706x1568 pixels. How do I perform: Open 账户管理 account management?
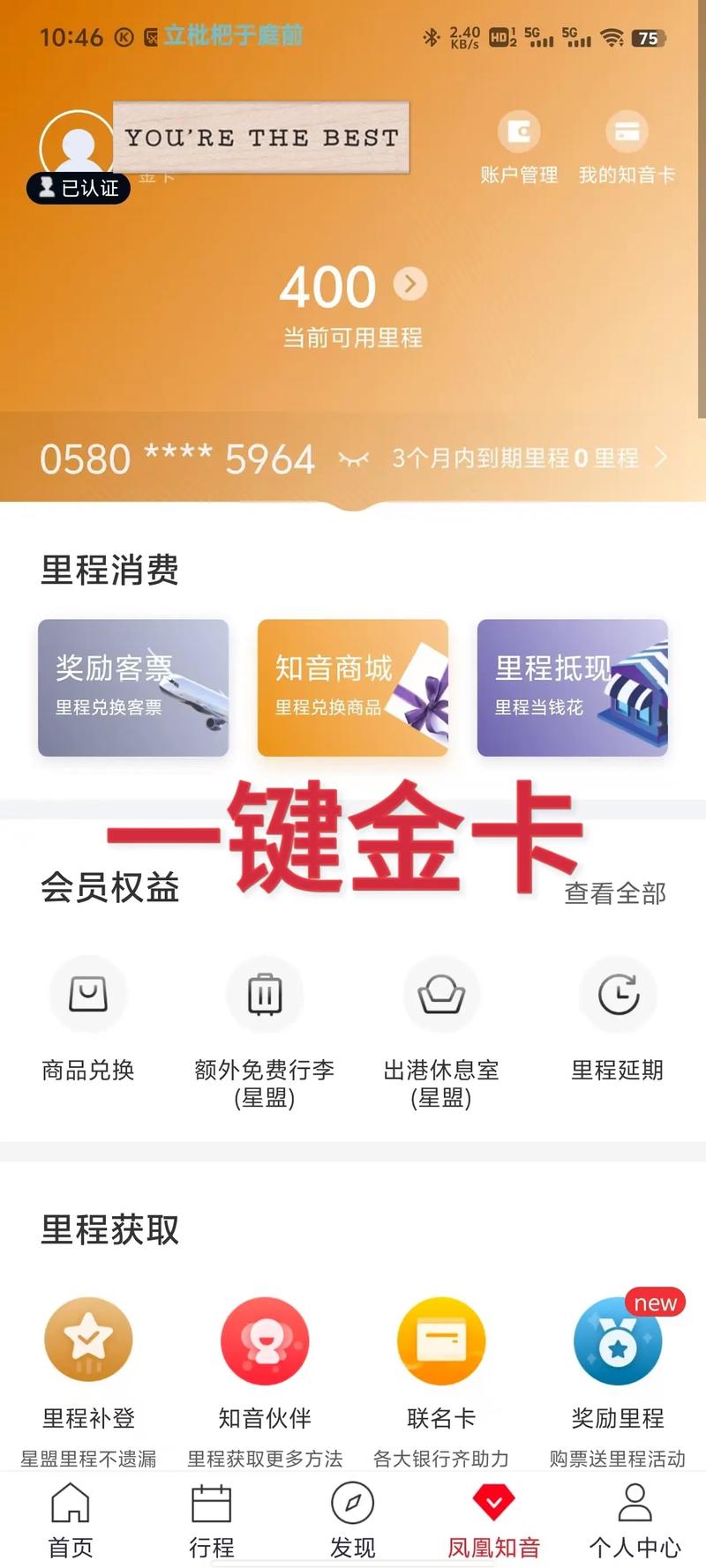pos(519,148)
